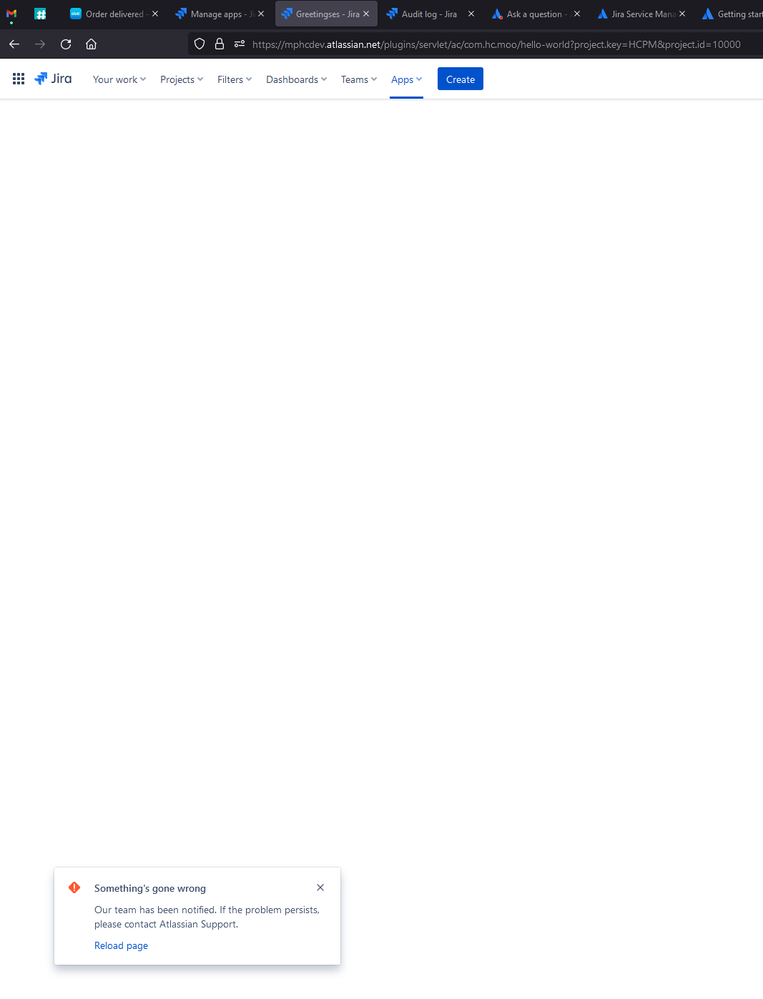Image resolution: width=763 pixels, height=999 pixels.
Task: Open the Your work dropdown
Action: click(x=118, y=79)
